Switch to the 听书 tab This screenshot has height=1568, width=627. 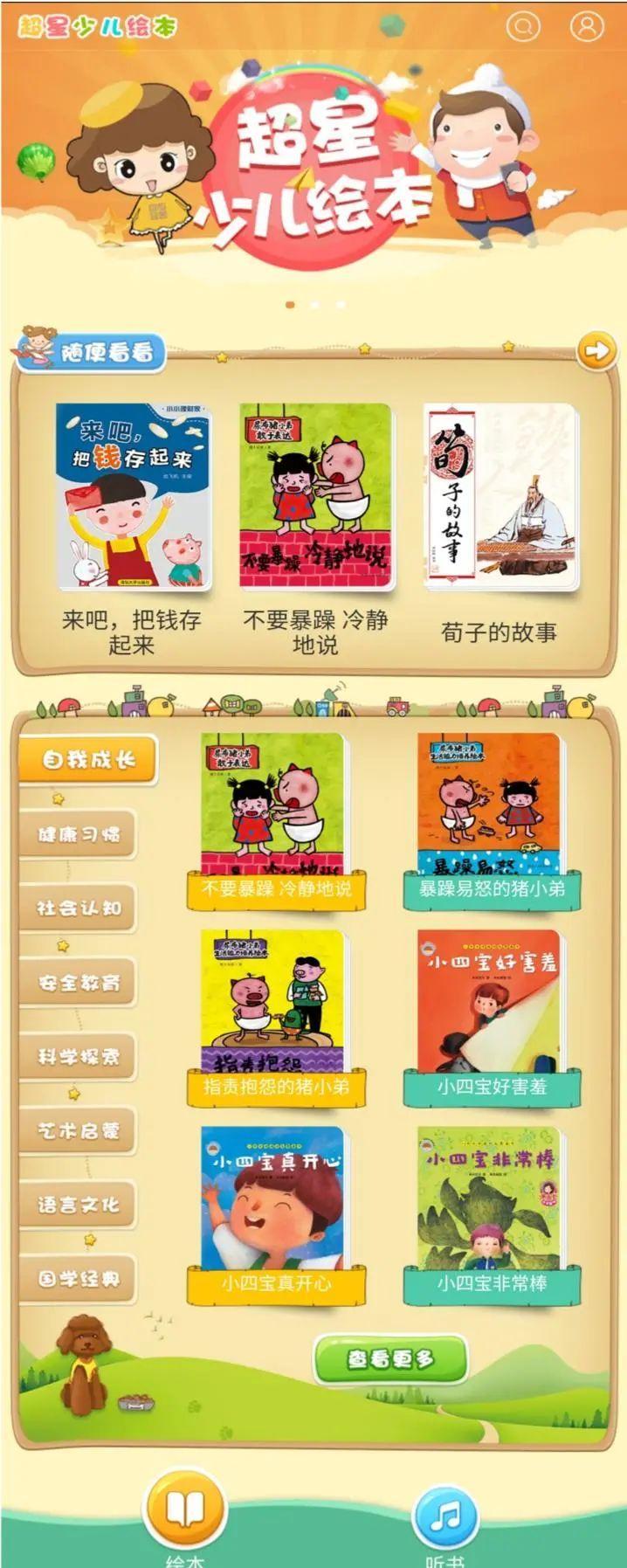(445, 1518)
